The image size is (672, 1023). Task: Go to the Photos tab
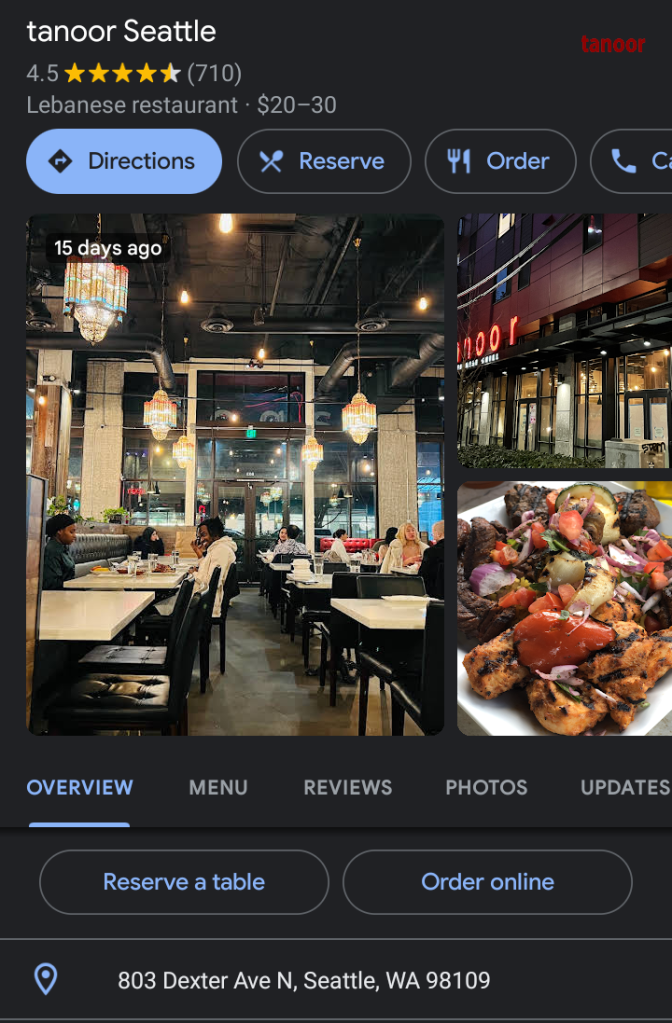486,787
